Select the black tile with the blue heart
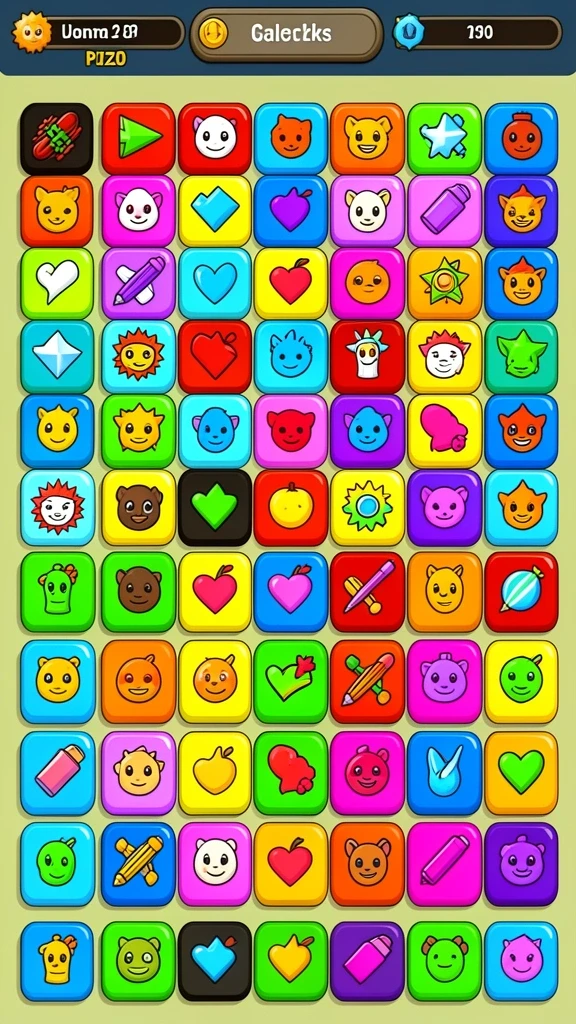 [215, 961]
